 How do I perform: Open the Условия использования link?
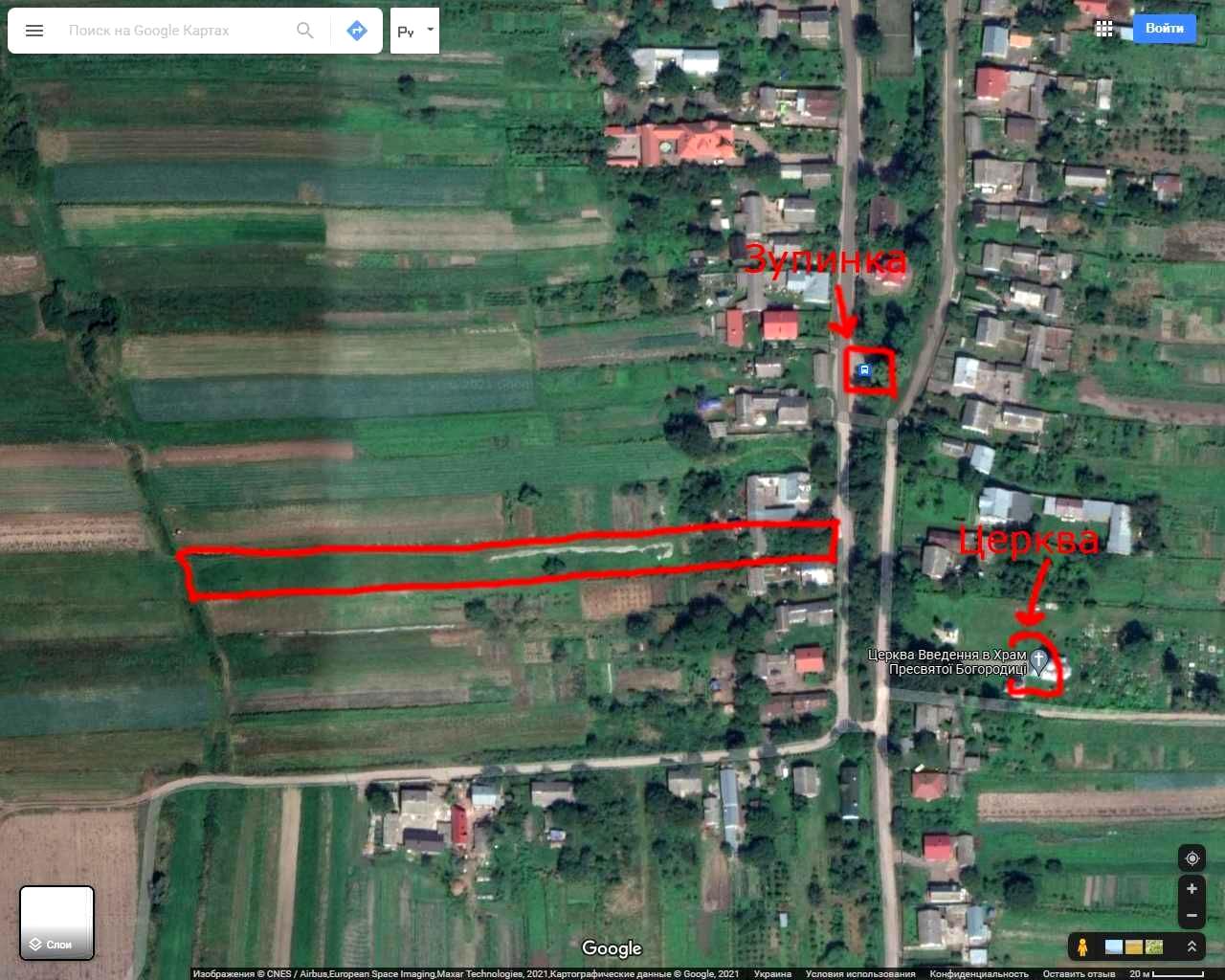tap(860, 973)
